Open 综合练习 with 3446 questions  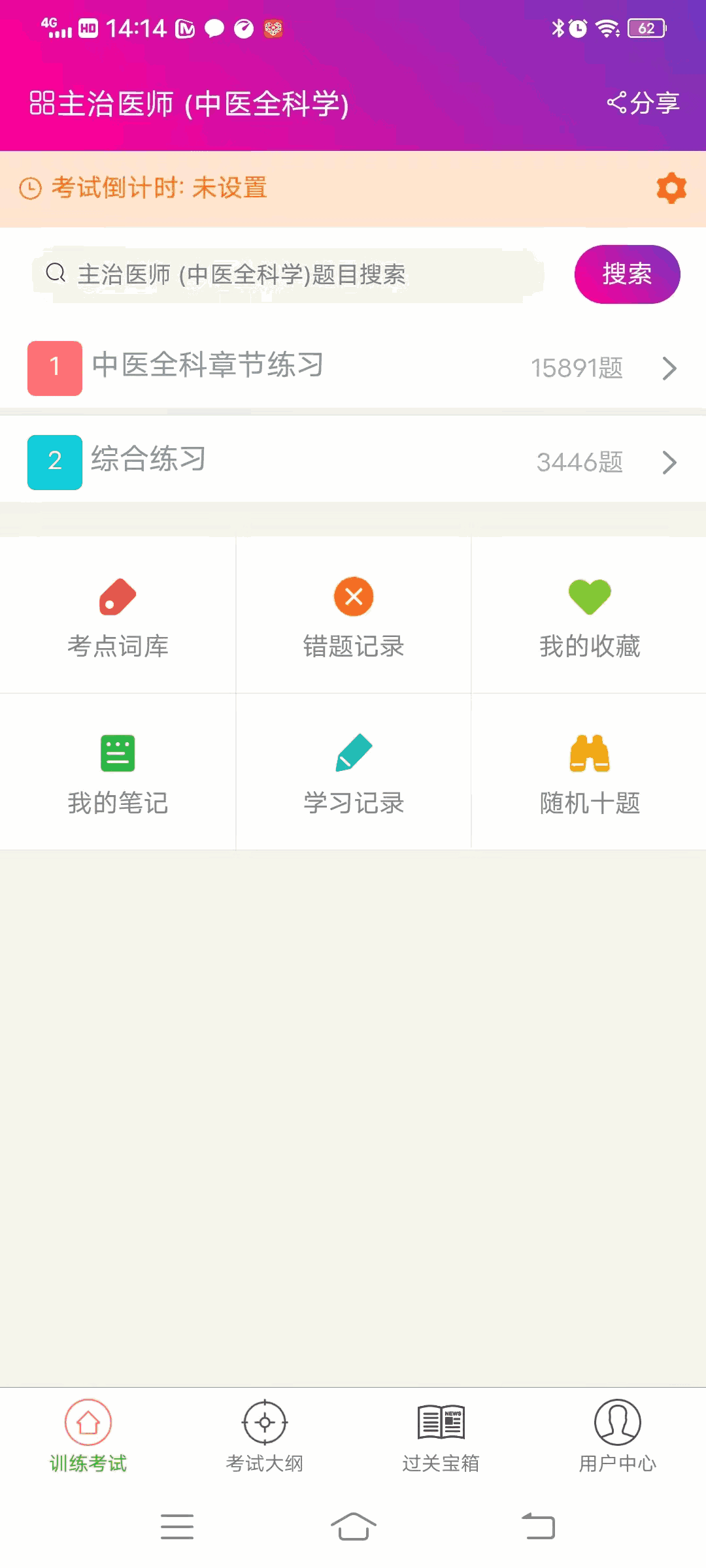coord(353,462)
